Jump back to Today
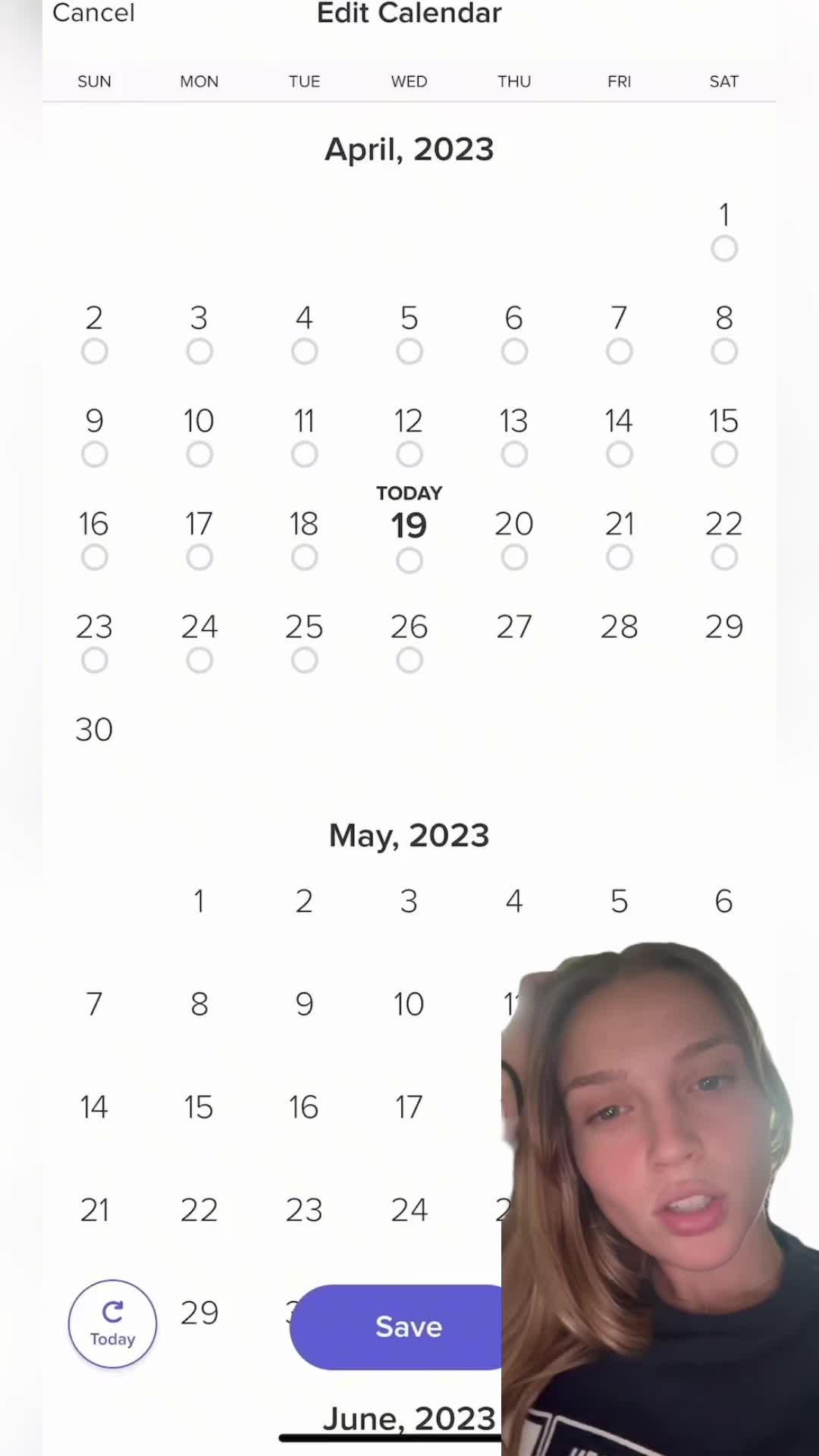This screenshot has width=819, height=1456. tap(112, 1323)
